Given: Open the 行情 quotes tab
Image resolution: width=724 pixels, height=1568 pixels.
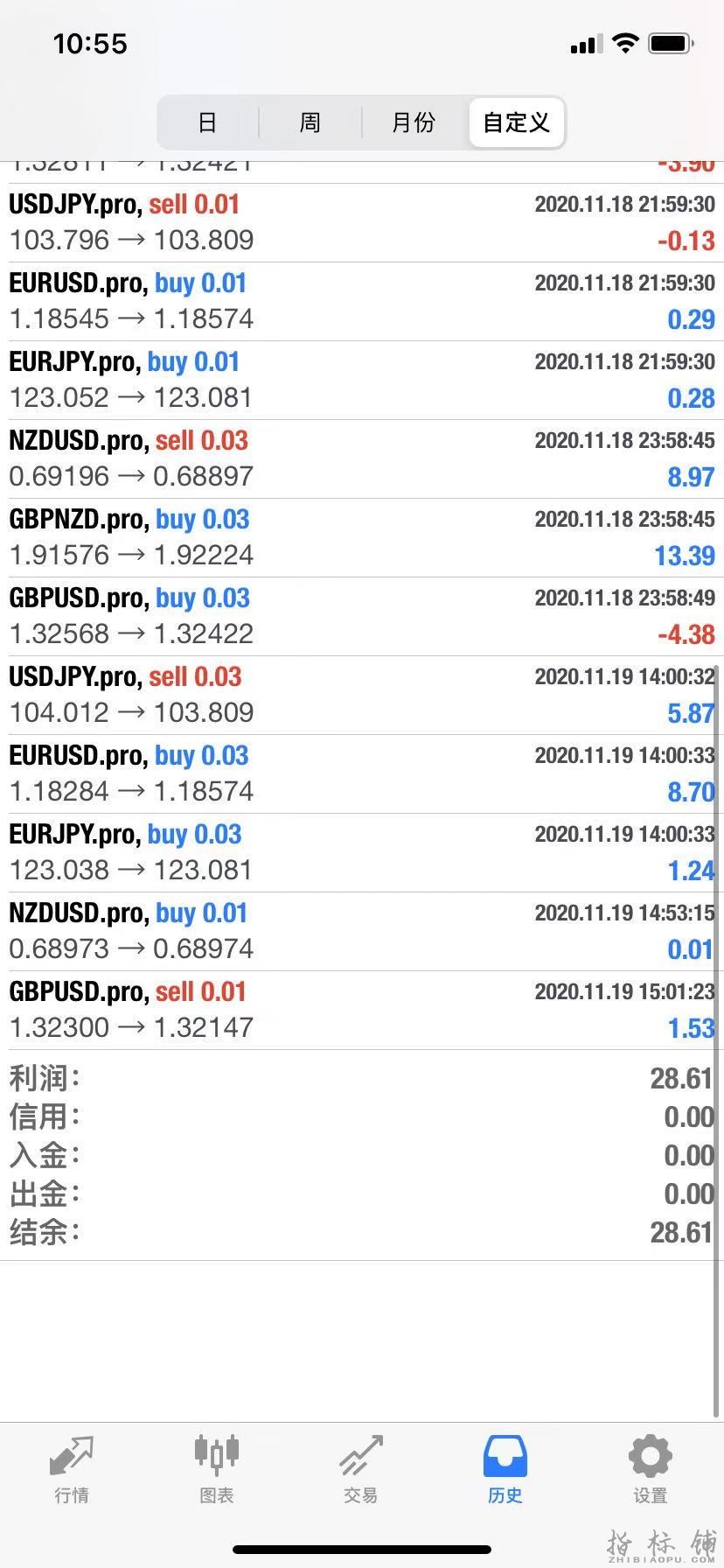Looking at the screenshot, I should pyautogui.click(x=72, y=1470).
